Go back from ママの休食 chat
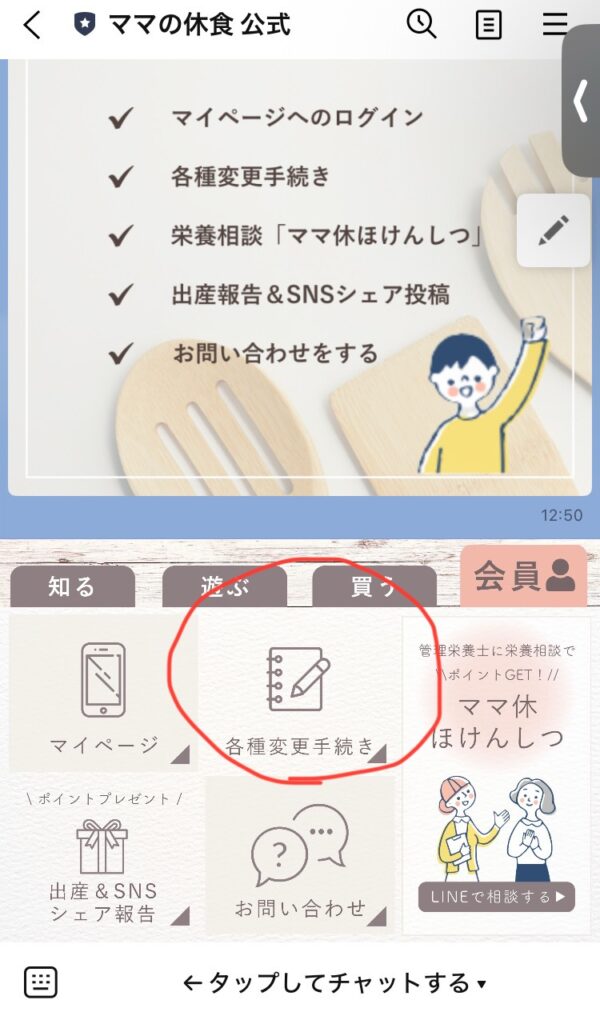This screenshot has height=1024, width=600. [32, 25]
